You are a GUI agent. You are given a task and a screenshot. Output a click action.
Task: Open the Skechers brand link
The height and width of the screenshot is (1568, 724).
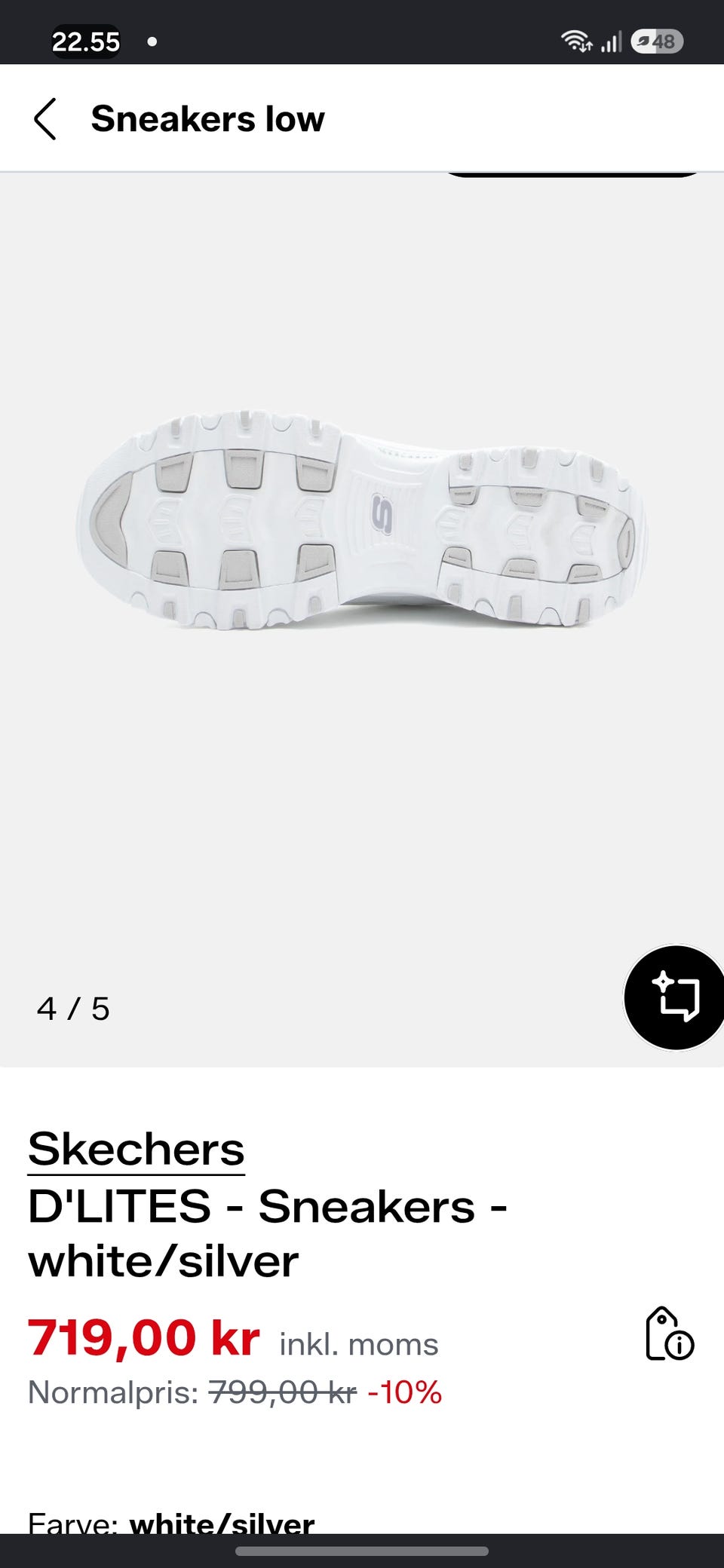137,1150
